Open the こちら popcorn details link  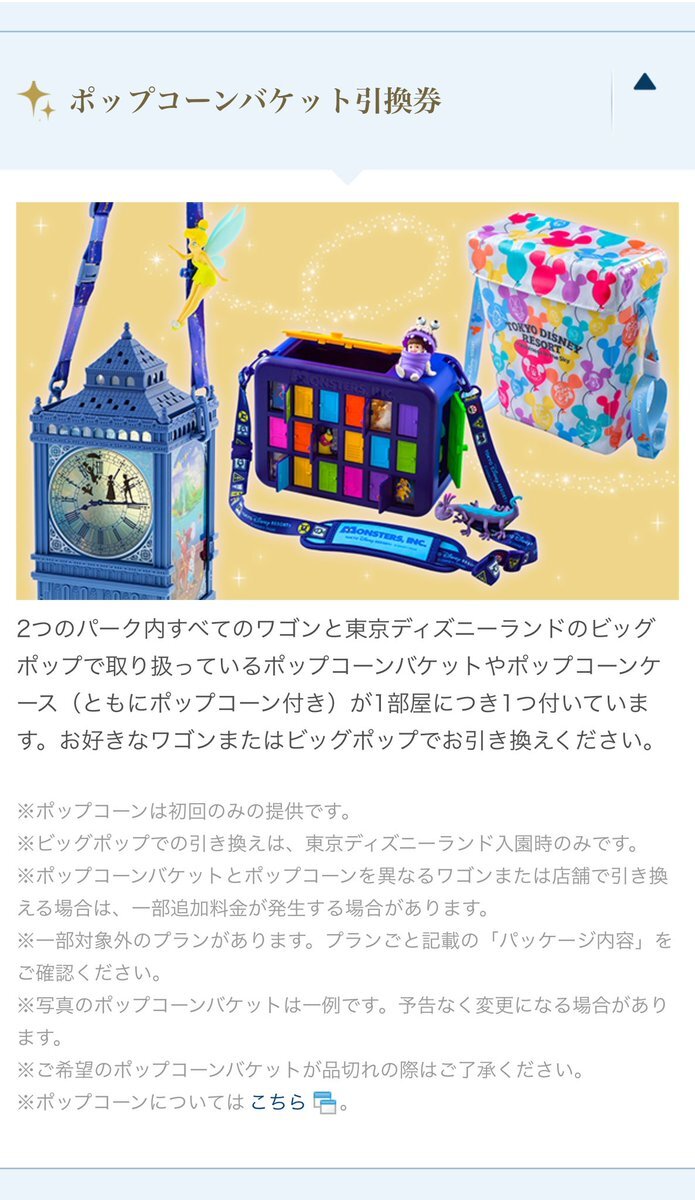tap(278, 1102)
